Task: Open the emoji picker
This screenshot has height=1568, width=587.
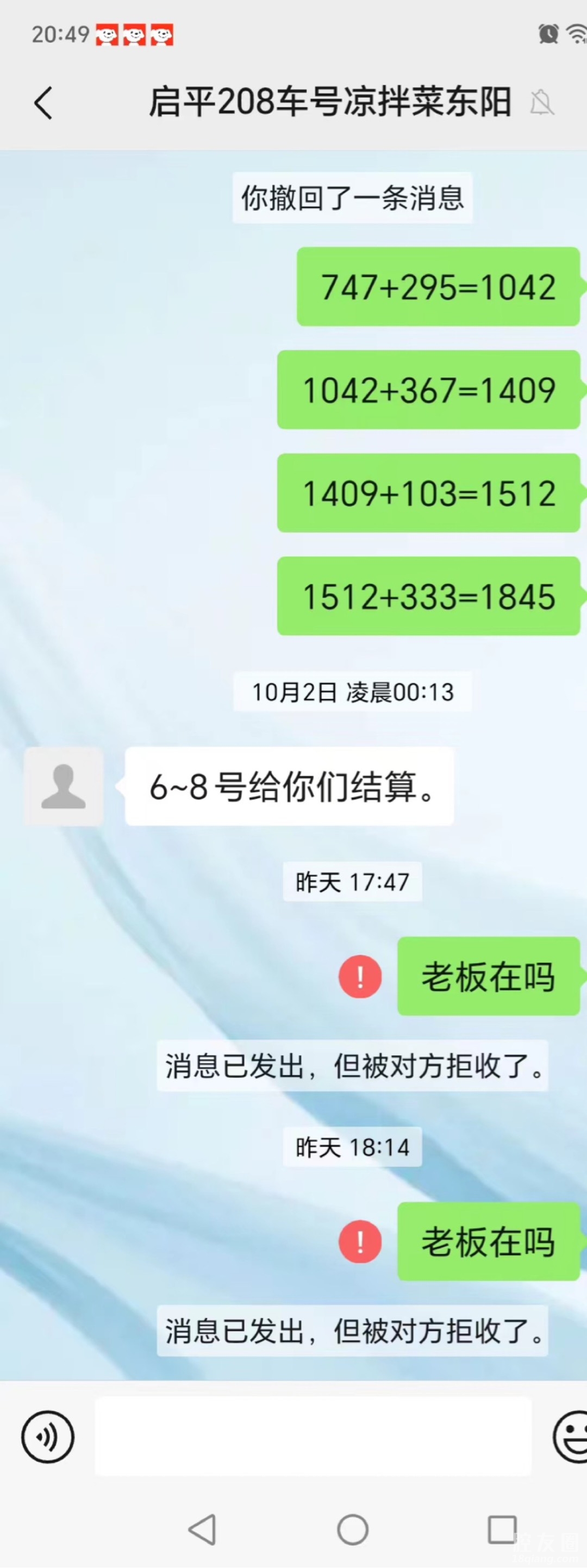Action: coord(571,1436)
